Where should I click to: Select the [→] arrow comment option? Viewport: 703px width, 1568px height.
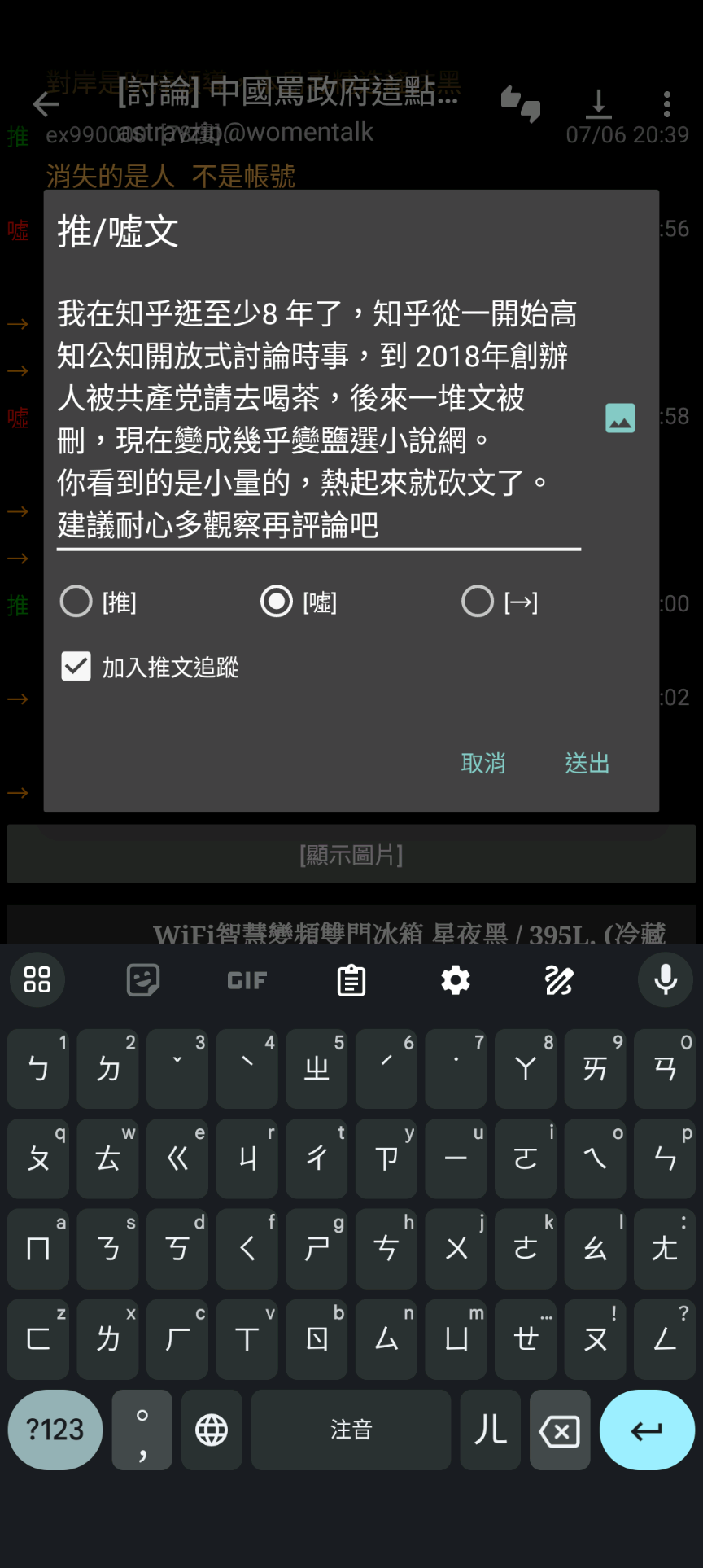click(478, 602)
